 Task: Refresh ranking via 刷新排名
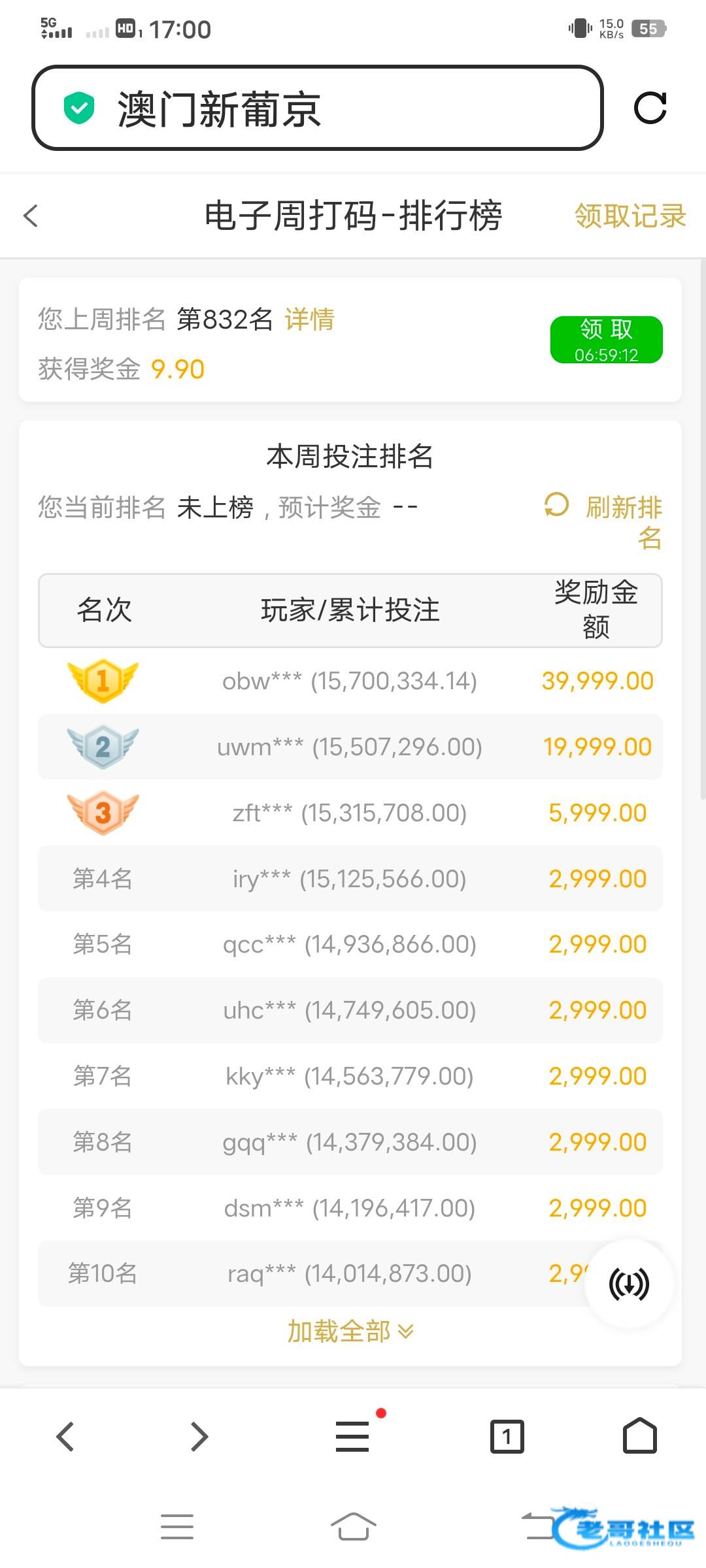pos(604,522)
